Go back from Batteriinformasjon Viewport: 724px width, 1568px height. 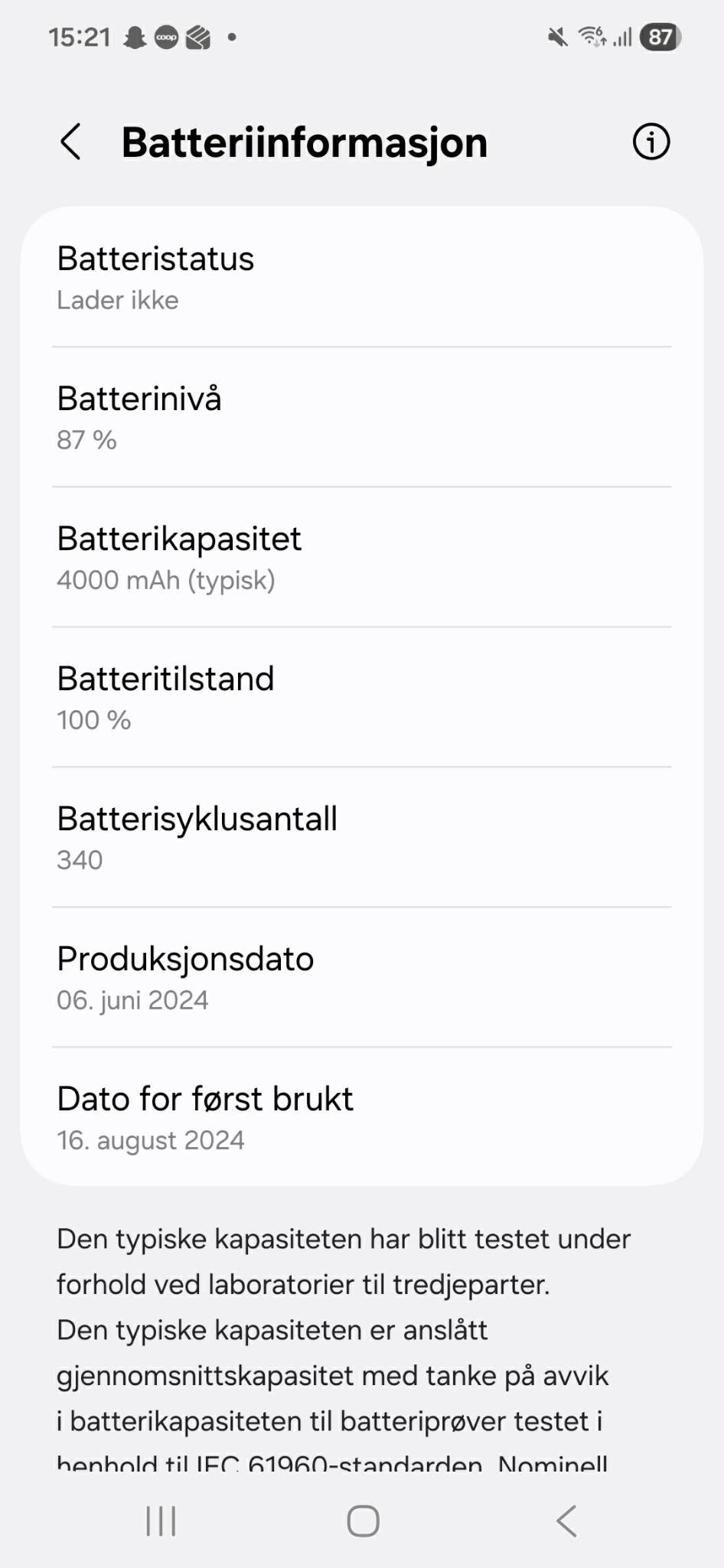pos(70,142)
